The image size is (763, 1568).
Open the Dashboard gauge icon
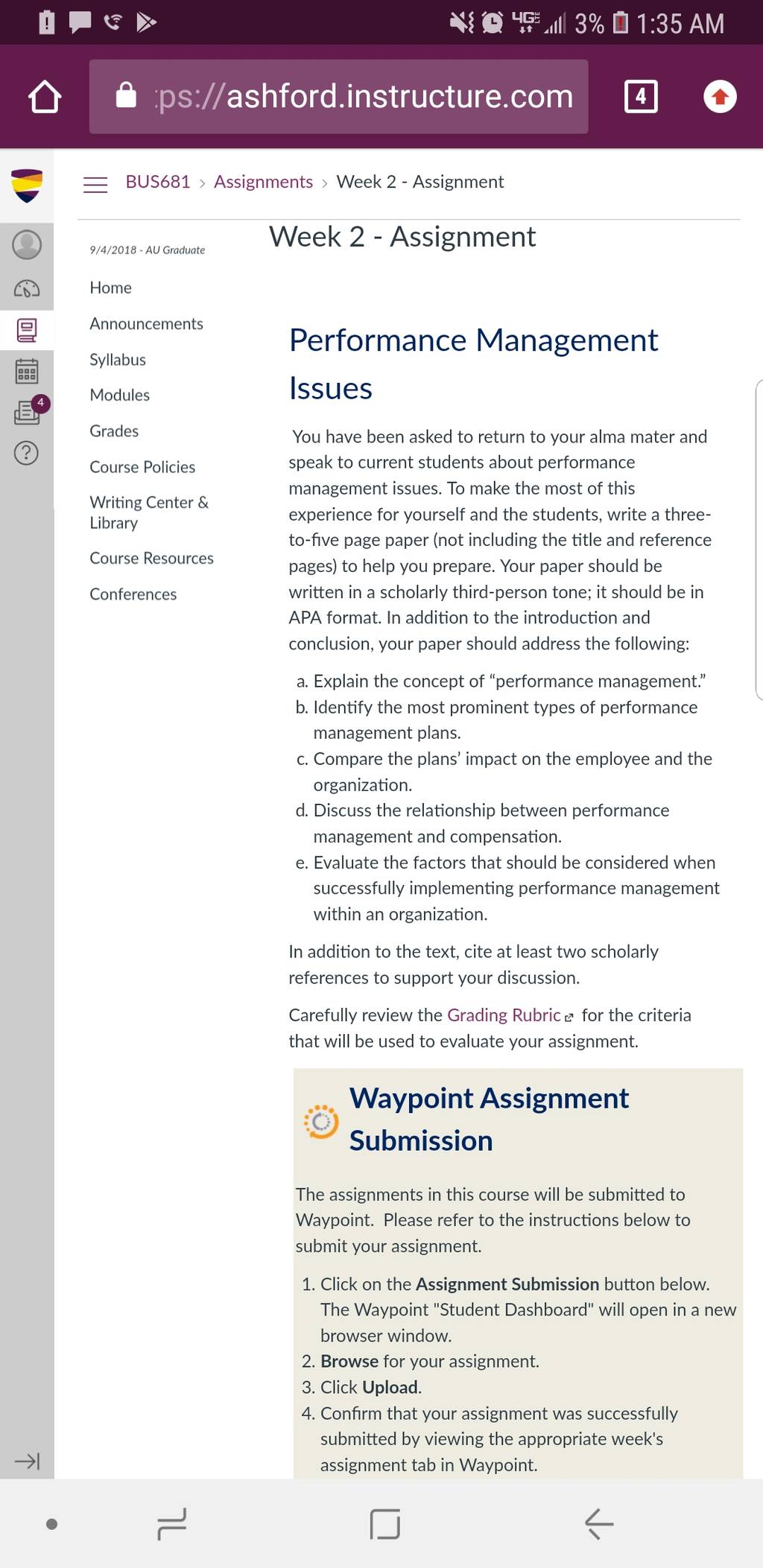pos(27,288)
